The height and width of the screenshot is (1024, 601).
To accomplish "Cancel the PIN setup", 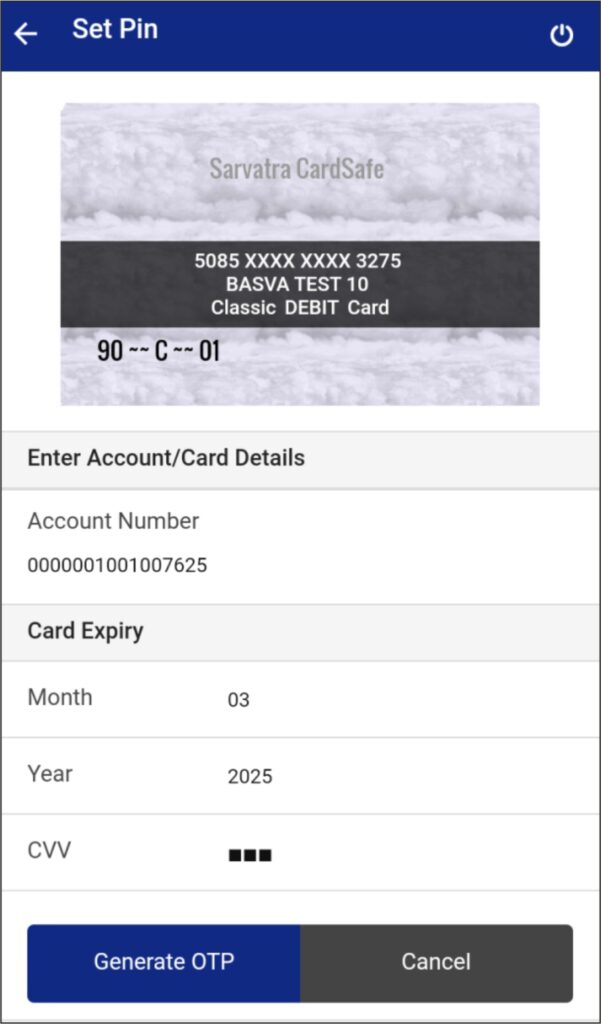I will [436, 962].
